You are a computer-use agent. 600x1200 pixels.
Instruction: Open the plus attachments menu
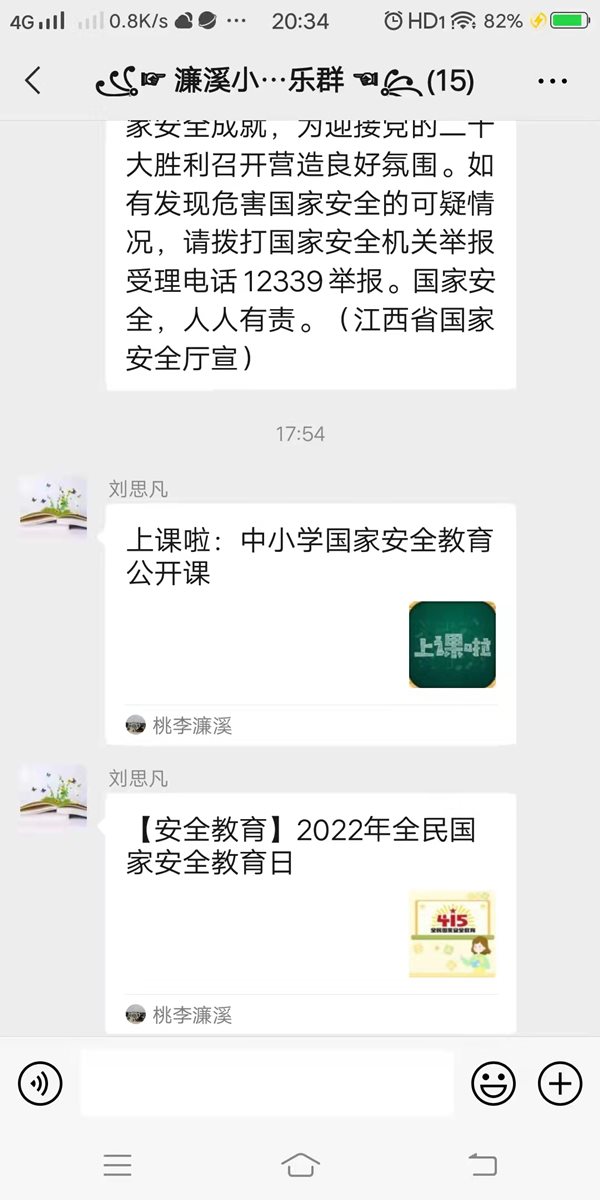pos(560,1083)
